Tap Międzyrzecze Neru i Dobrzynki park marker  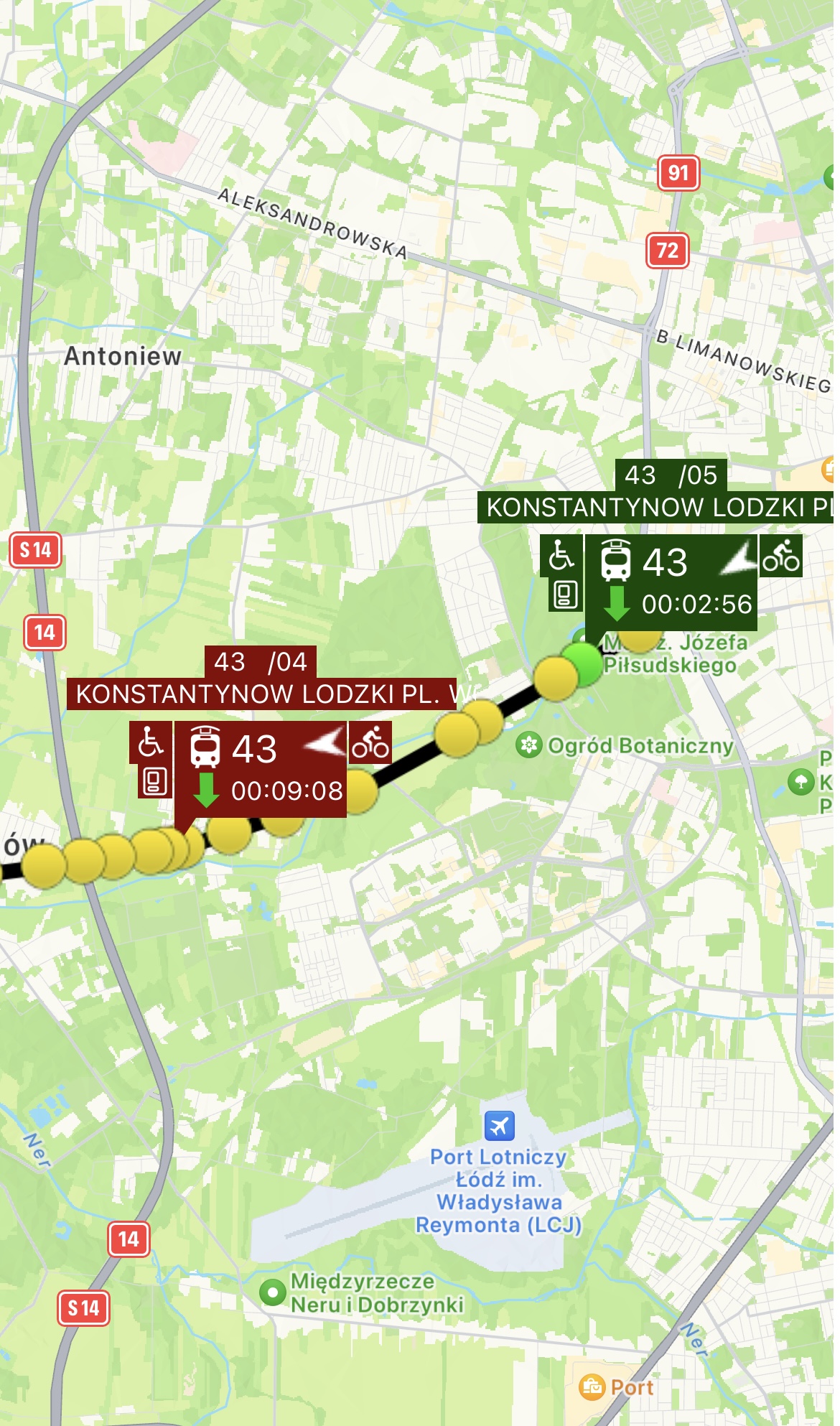(x=273, y=1292)
